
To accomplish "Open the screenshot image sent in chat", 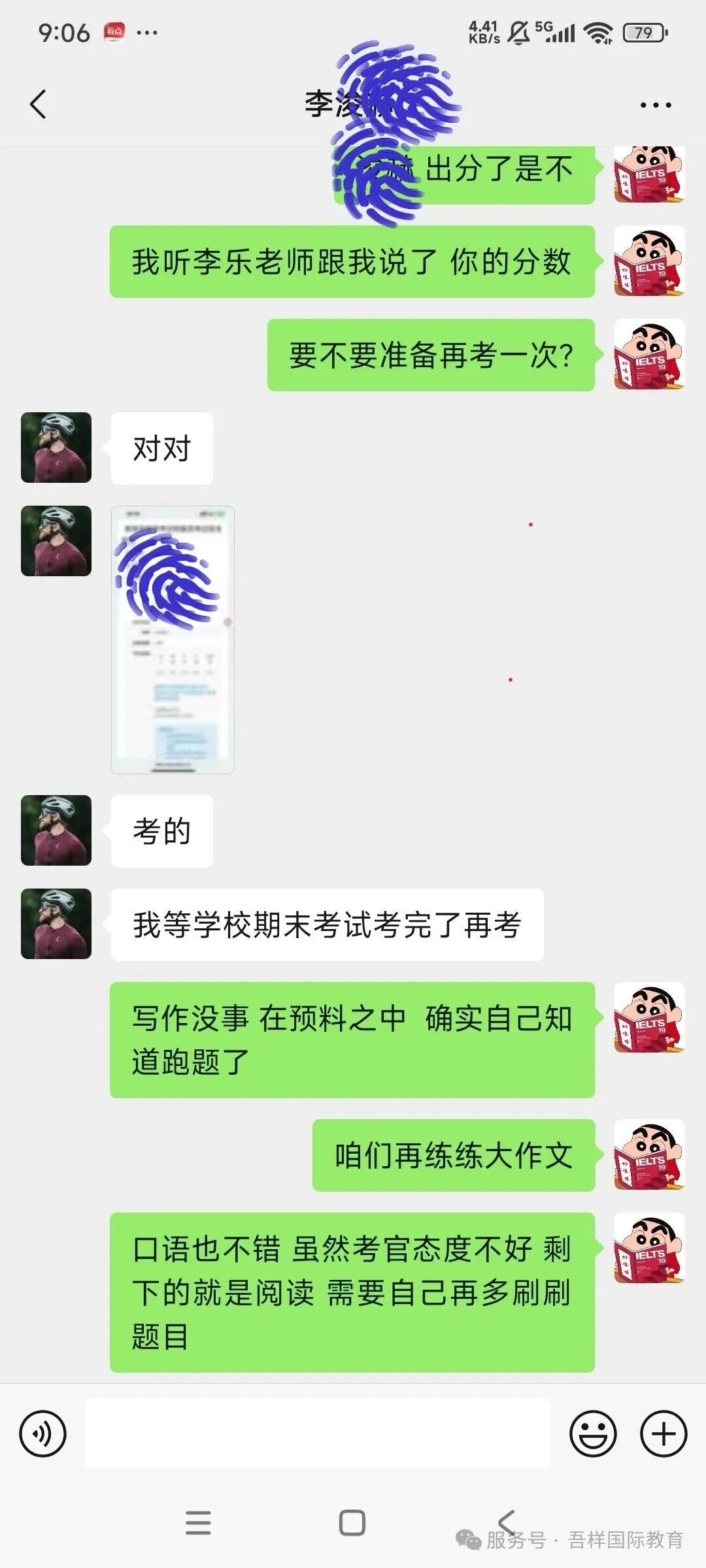I will coord(173,640).
